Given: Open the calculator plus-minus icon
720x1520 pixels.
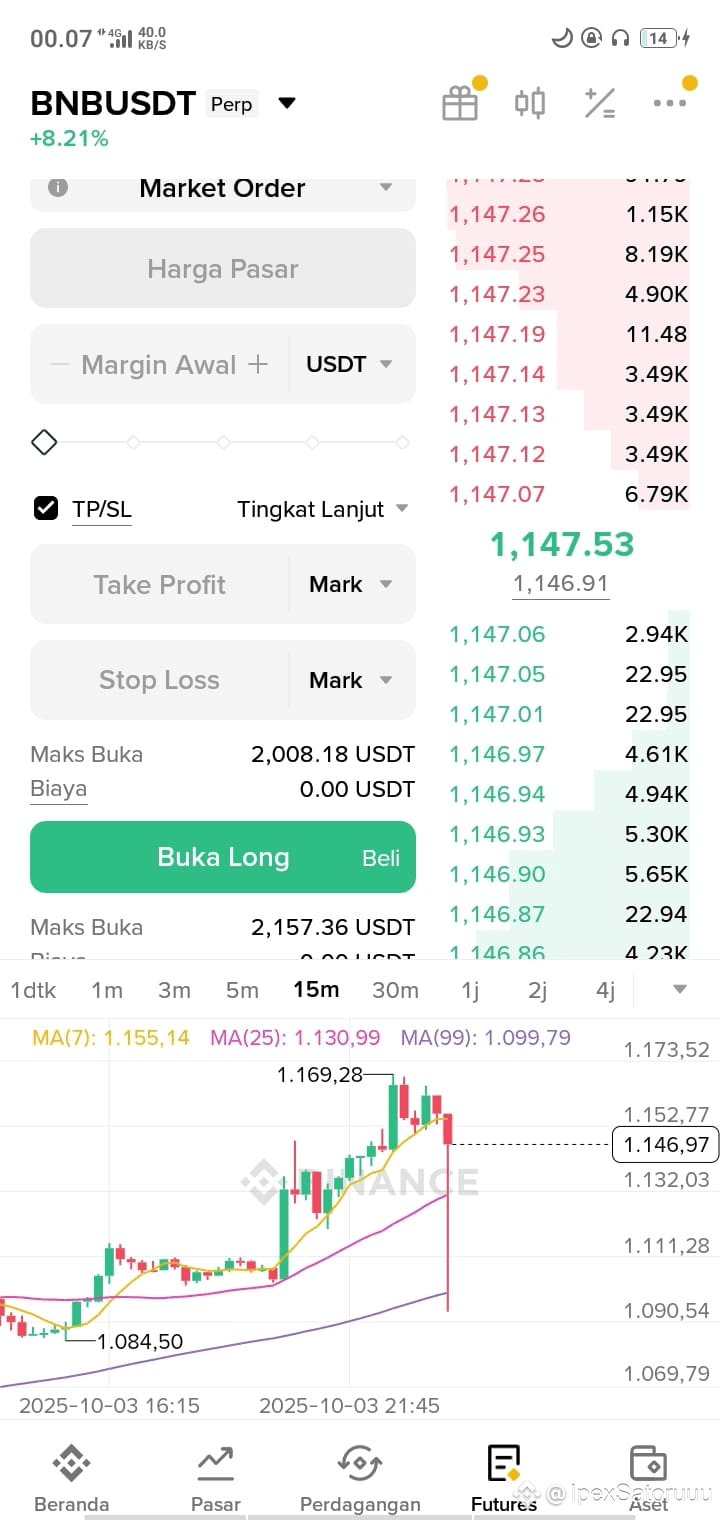Looking at the screenshot, I should coord(600,103).
